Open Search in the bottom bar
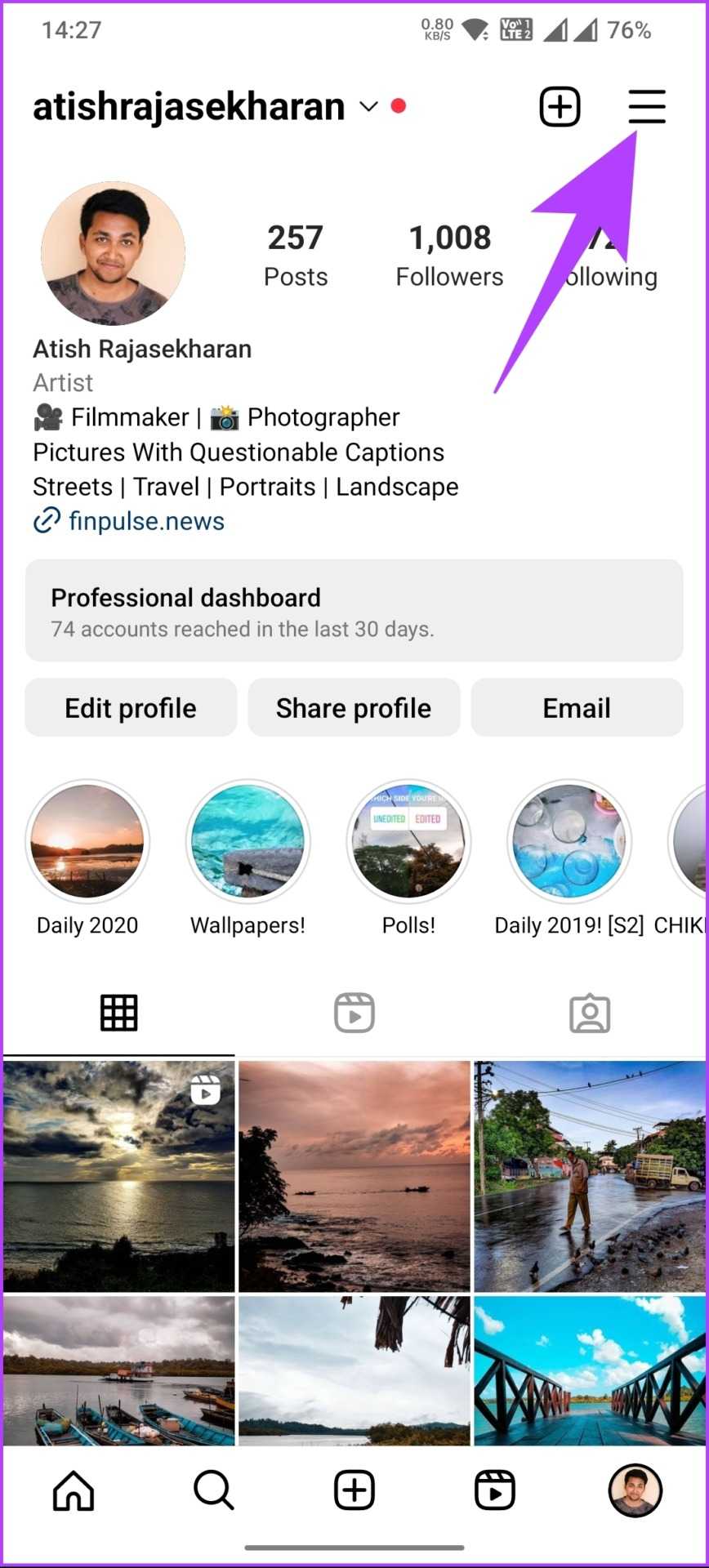709x1568 pixels. click(214, 1490)
